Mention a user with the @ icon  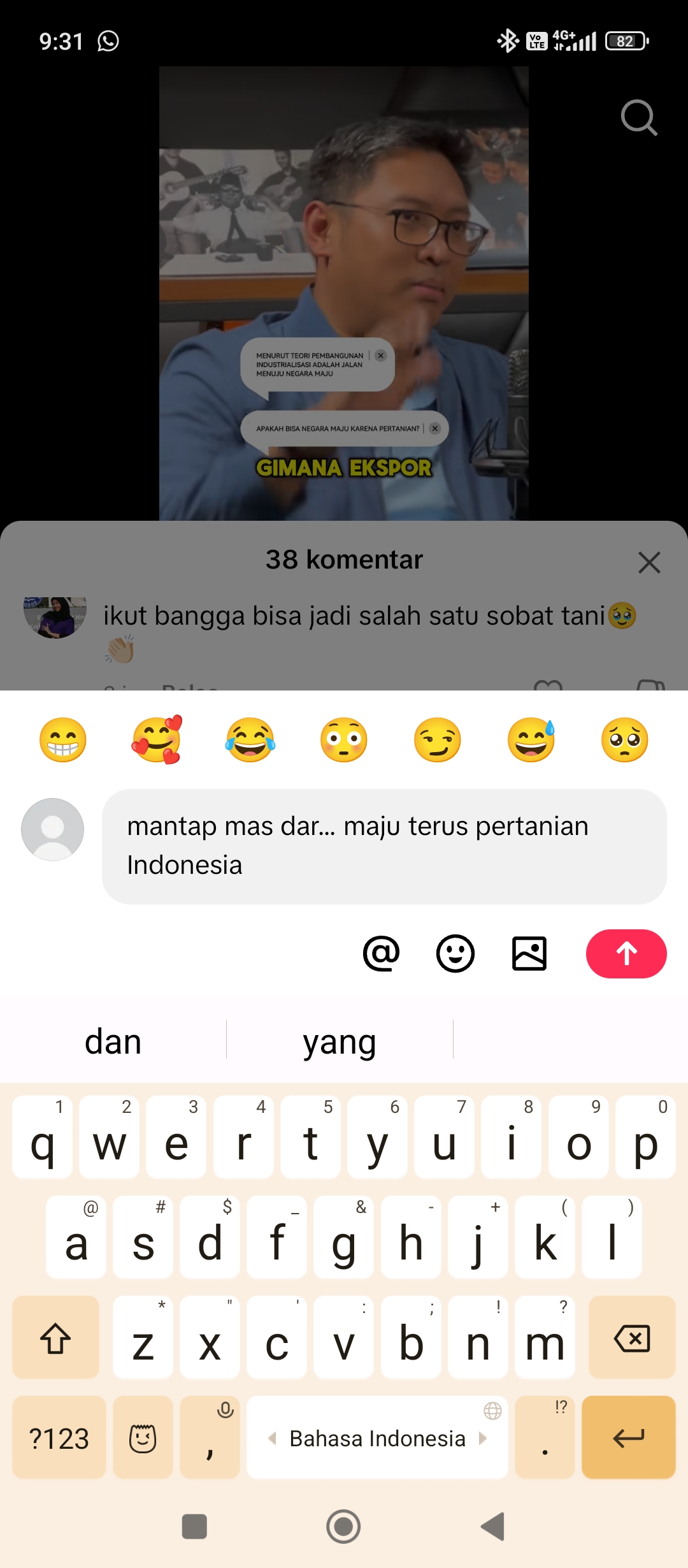(381, 954)
